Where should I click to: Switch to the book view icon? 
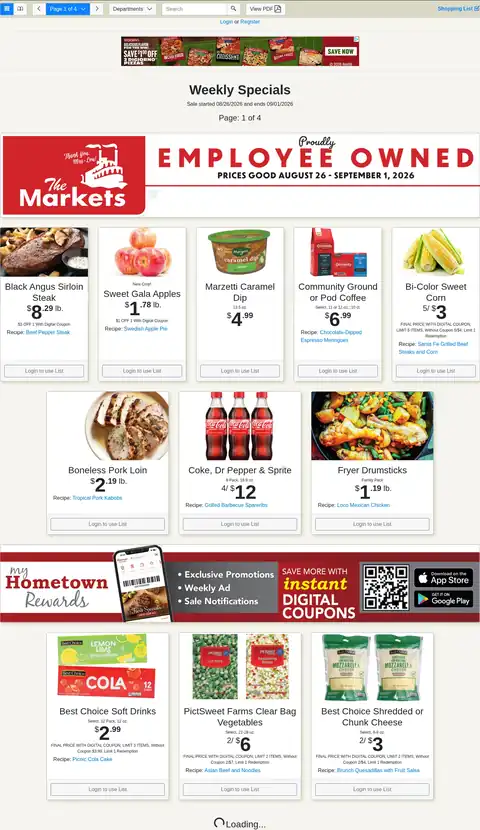(x=20, y=9)
